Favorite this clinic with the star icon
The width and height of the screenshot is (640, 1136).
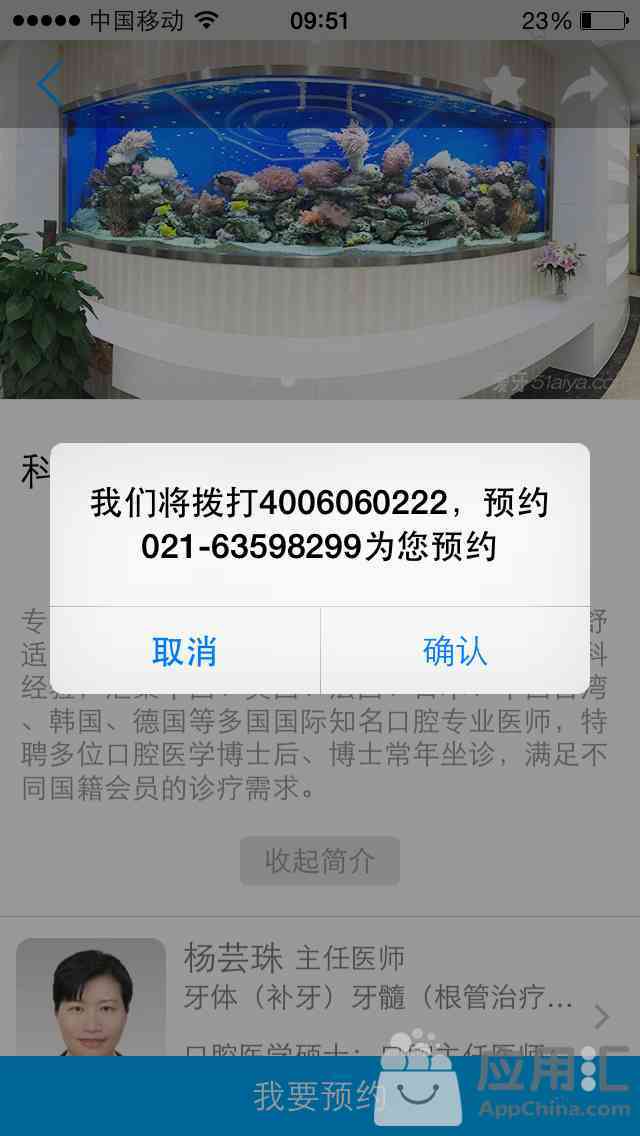pos(504,87)
